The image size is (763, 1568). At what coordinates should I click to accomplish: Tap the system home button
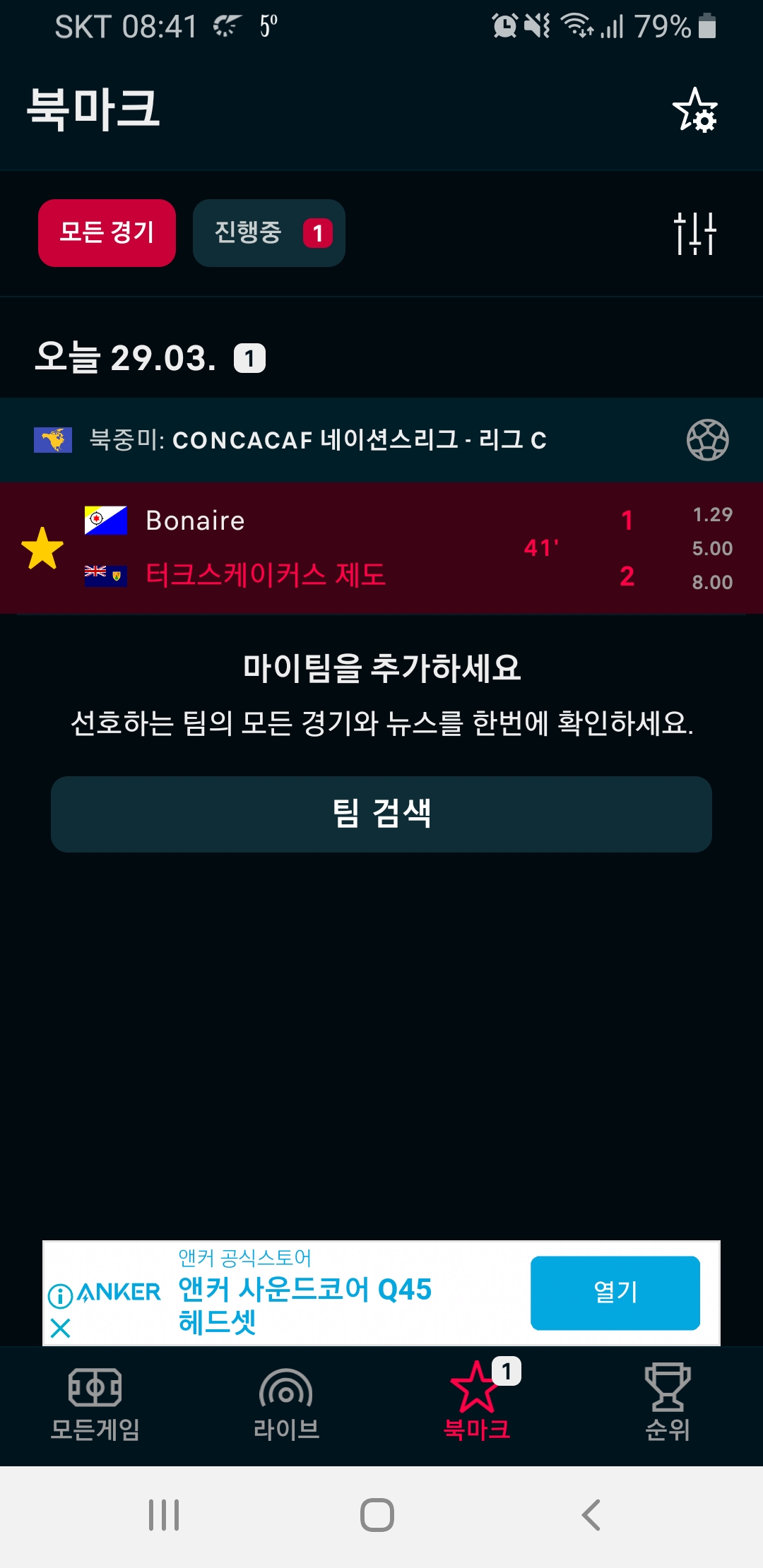[x=377, y=1515]
